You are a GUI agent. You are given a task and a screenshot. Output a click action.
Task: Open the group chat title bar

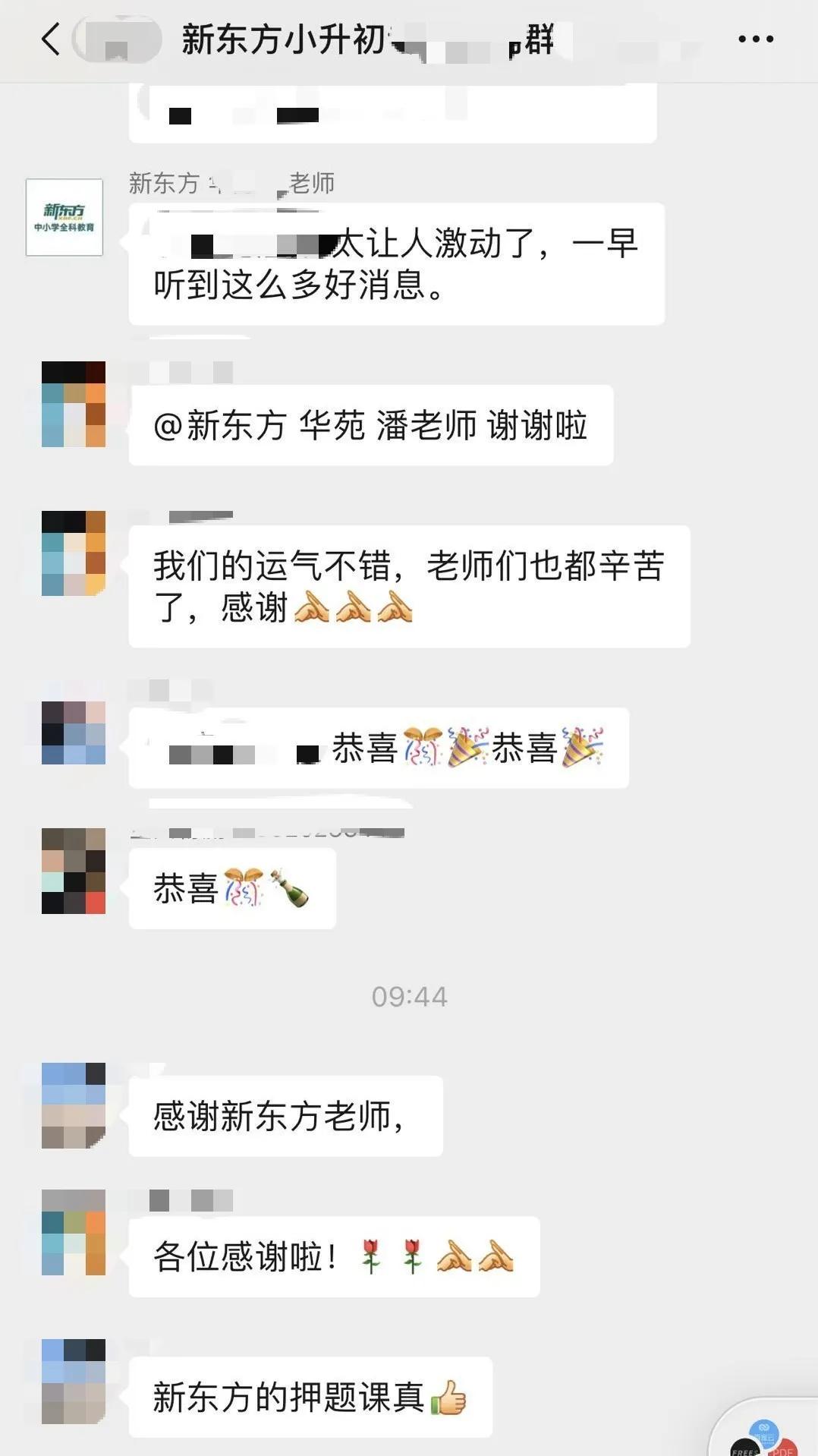pos(364,38)
